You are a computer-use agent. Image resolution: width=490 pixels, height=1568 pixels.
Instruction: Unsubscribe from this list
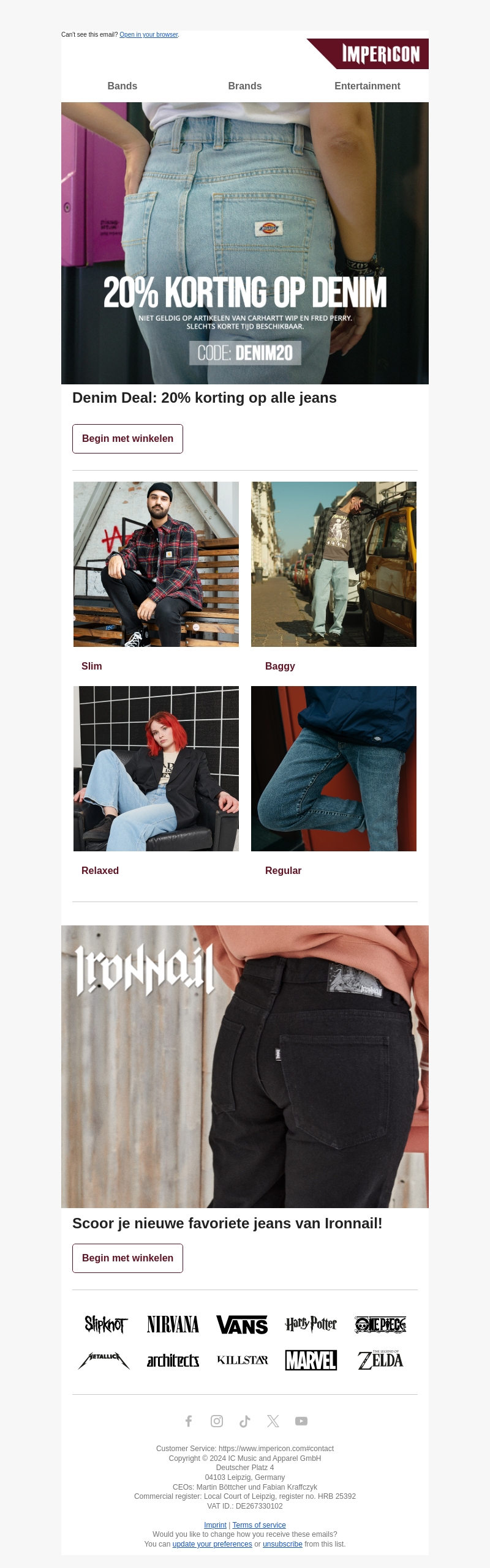tap(282, 1544)
